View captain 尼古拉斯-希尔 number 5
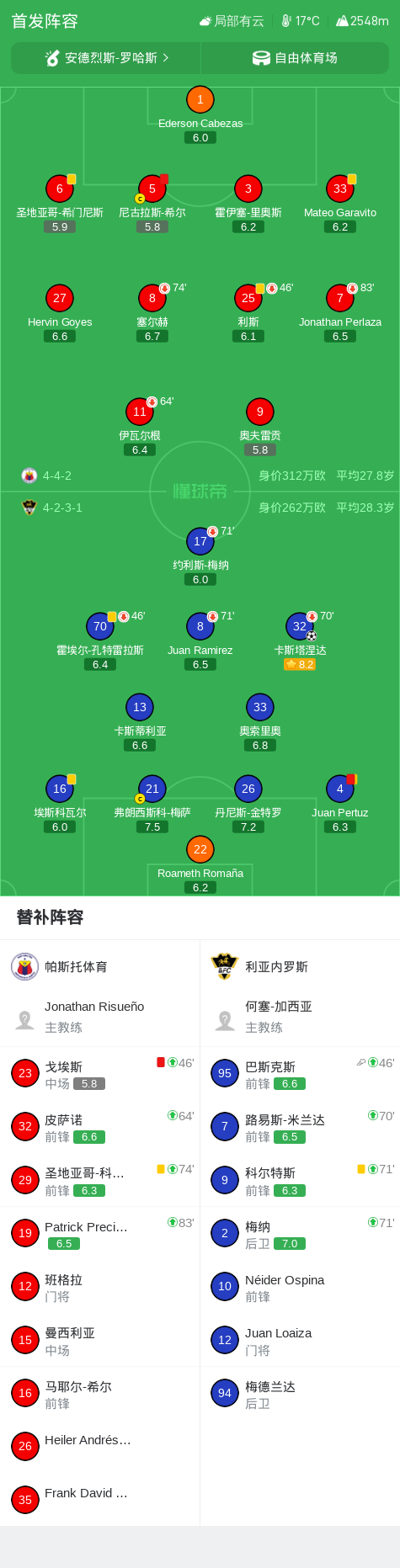 [152, 204]
